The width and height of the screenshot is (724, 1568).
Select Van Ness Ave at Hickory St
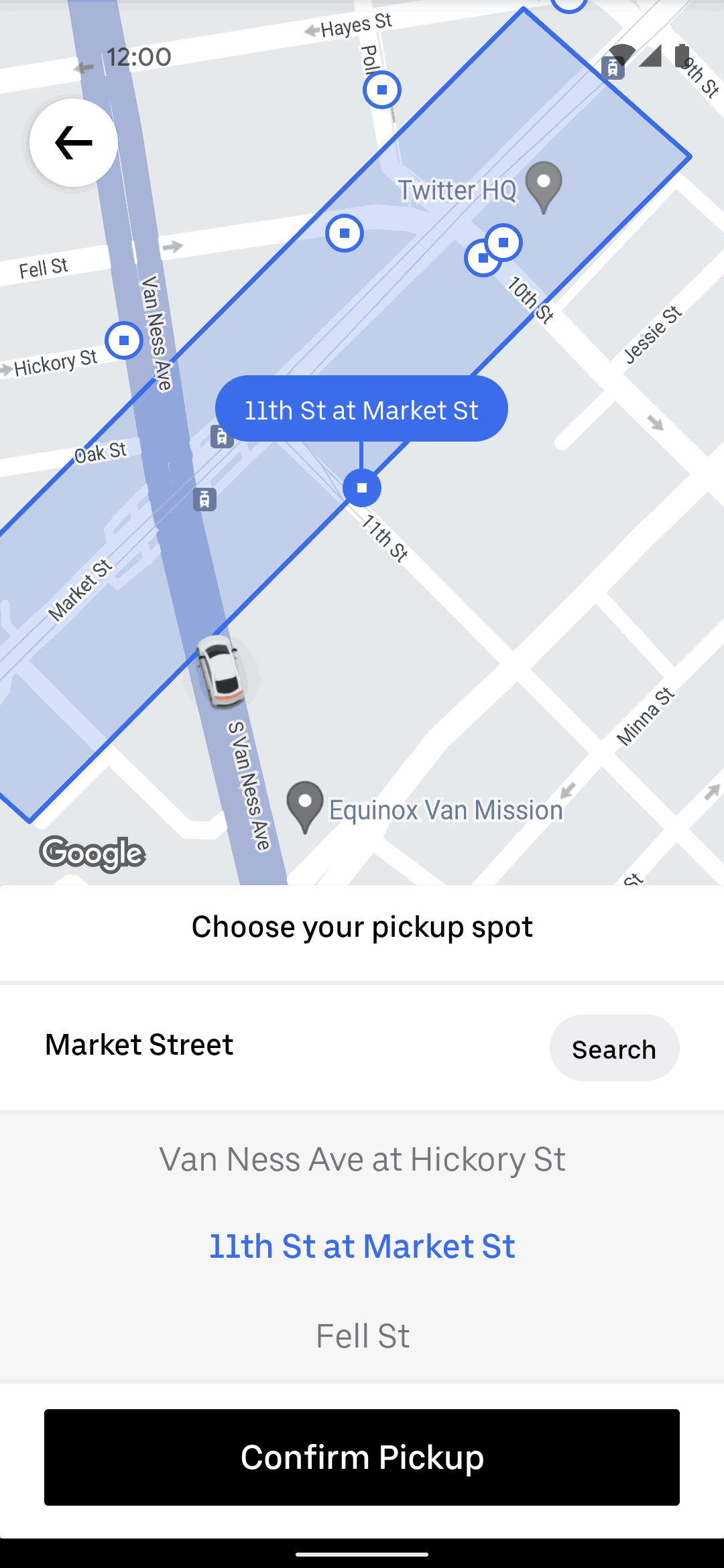362,1159
